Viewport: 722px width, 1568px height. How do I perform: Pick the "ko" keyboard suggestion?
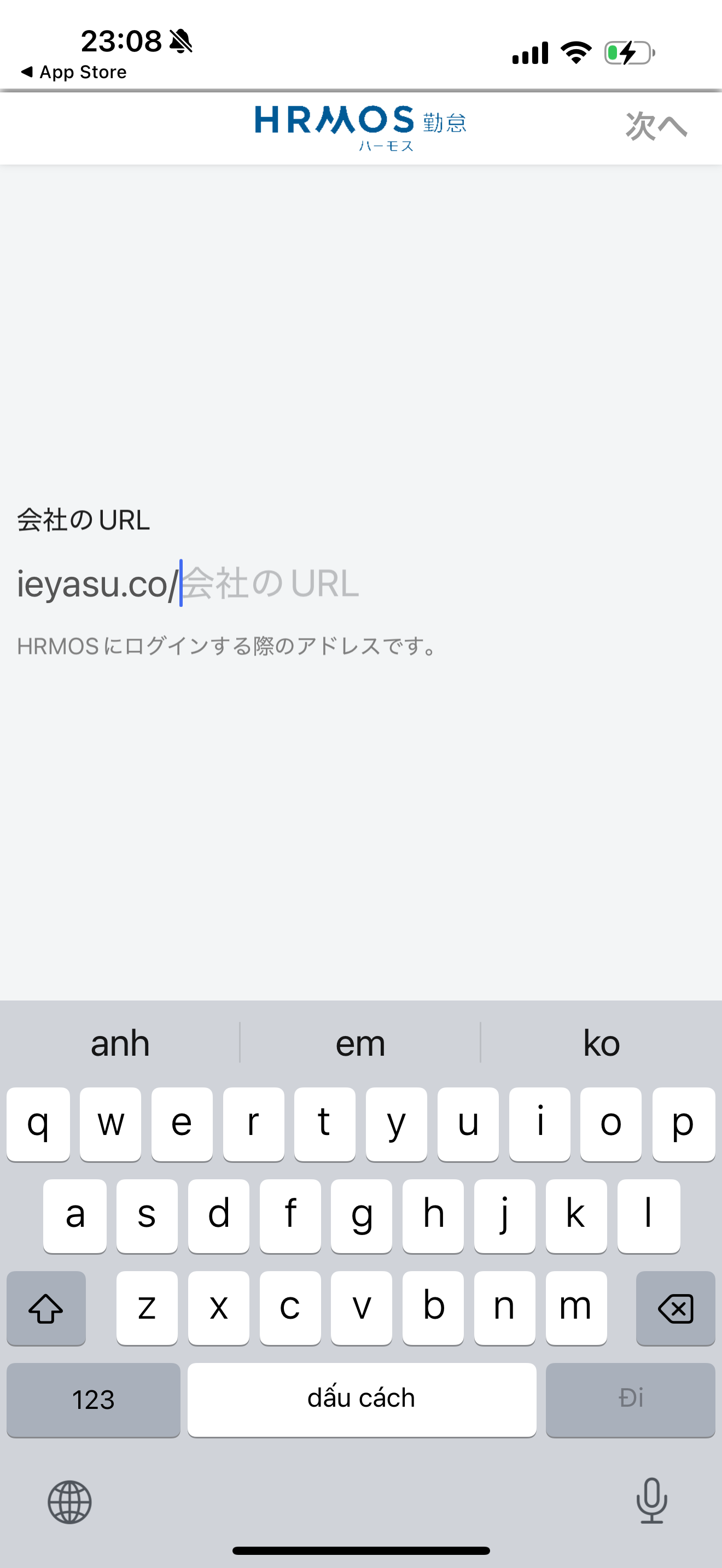601,1043
